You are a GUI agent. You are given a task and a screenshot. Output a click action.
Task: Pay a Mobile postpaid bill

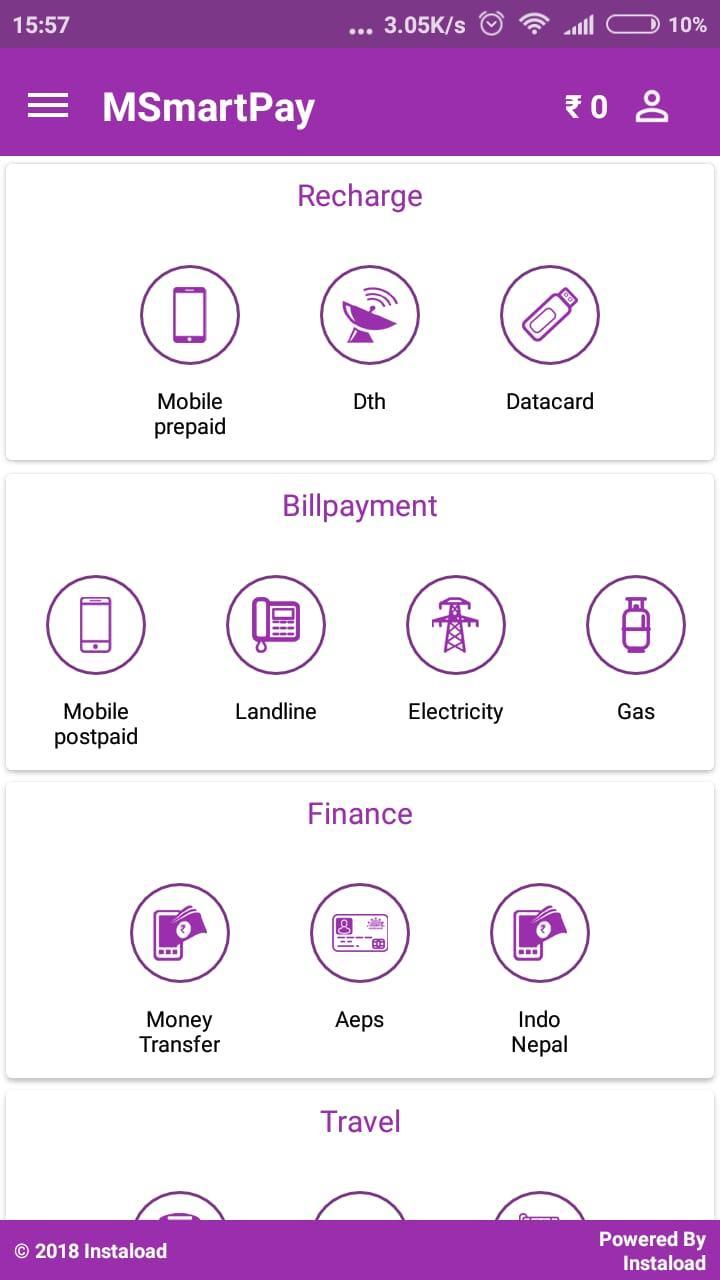tap(96, 625)
